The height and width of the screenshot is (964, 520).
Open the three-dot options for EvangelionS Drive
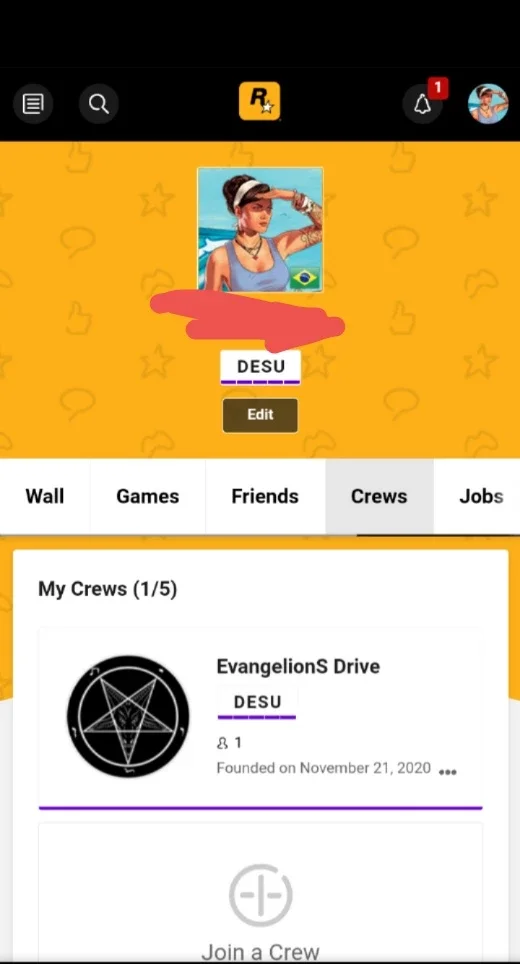(447, 772)
